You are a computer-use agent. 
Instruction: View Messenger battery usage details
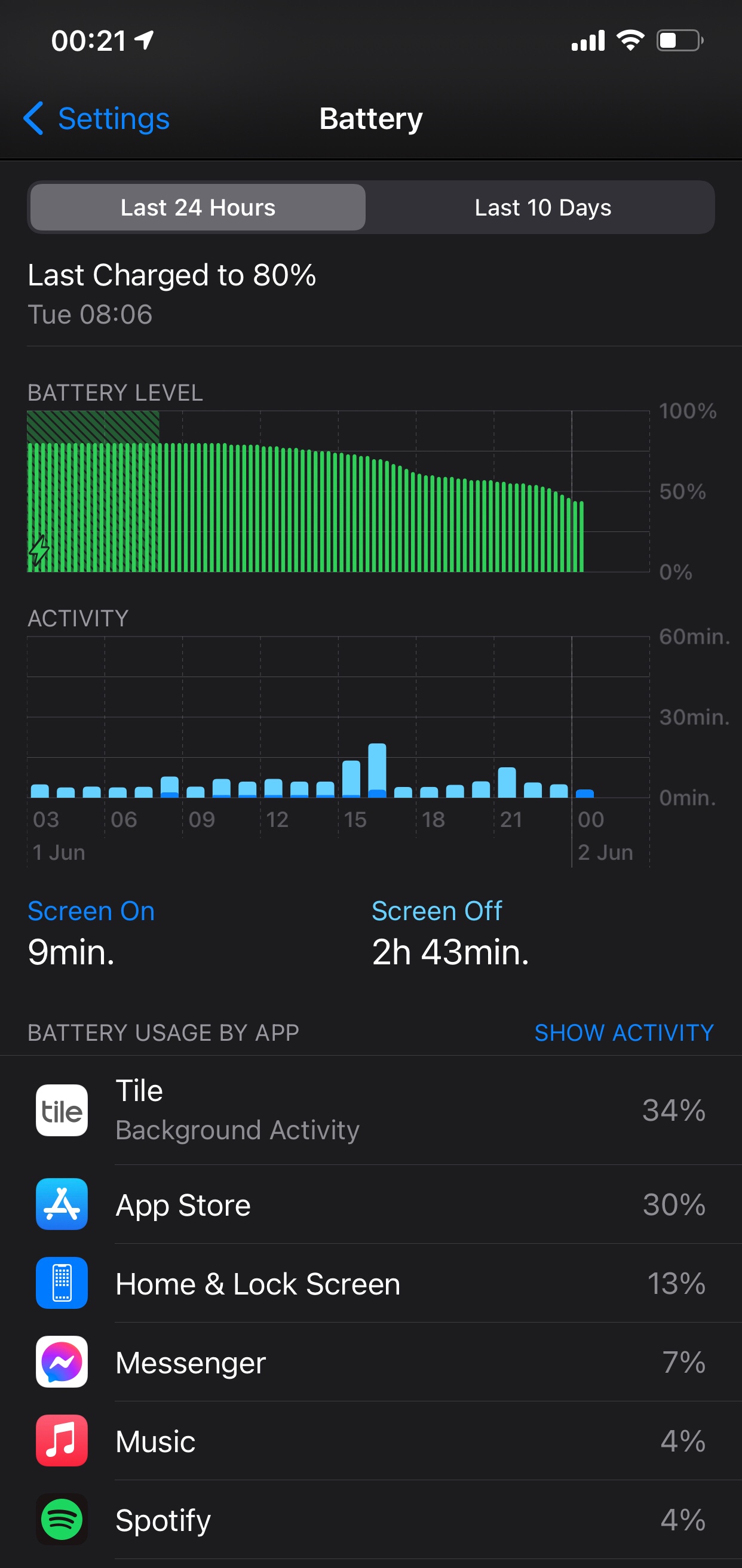point(371,1362)
